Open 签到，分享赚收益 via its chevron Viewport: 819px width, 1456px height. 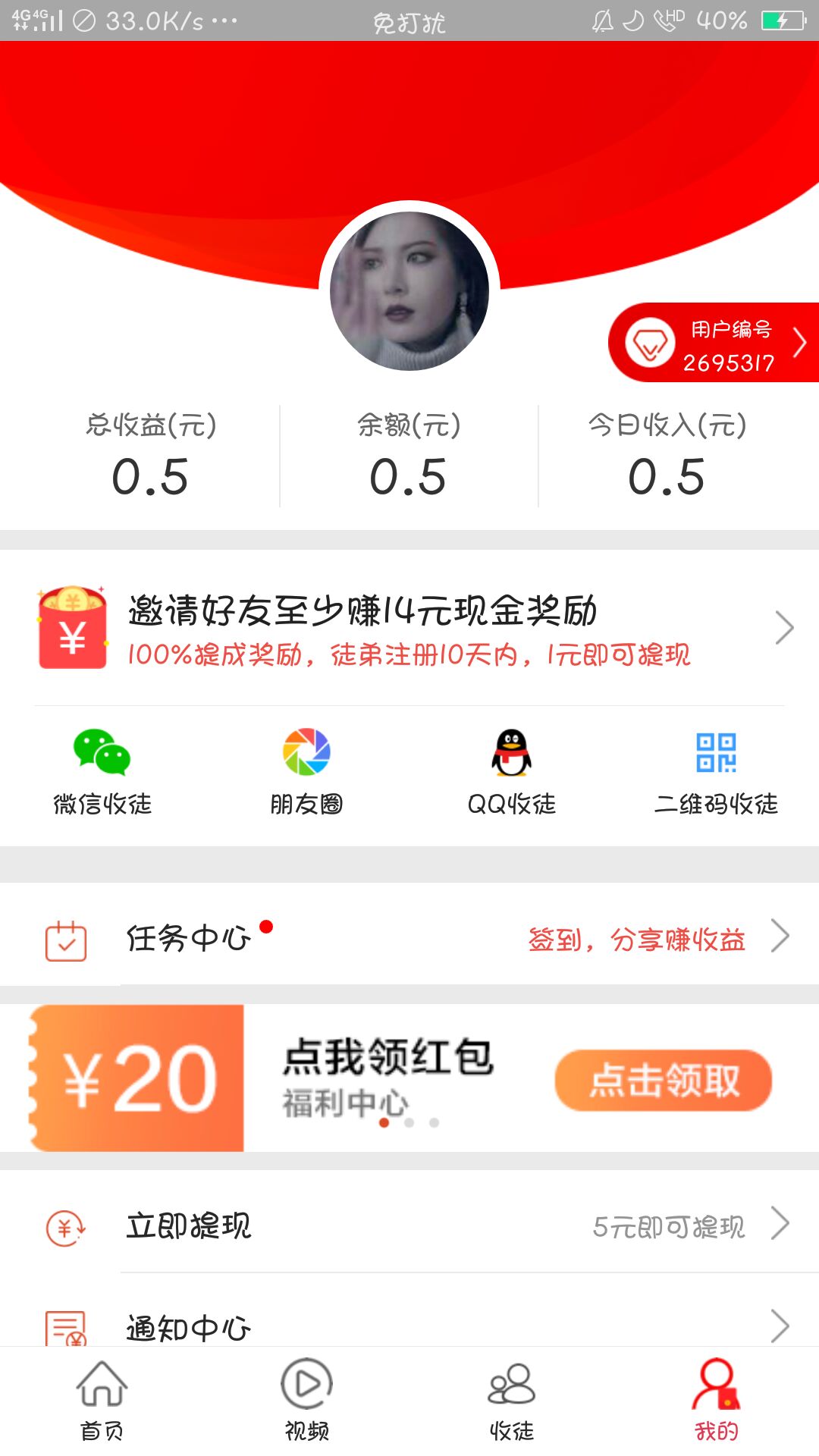point(780,937)
